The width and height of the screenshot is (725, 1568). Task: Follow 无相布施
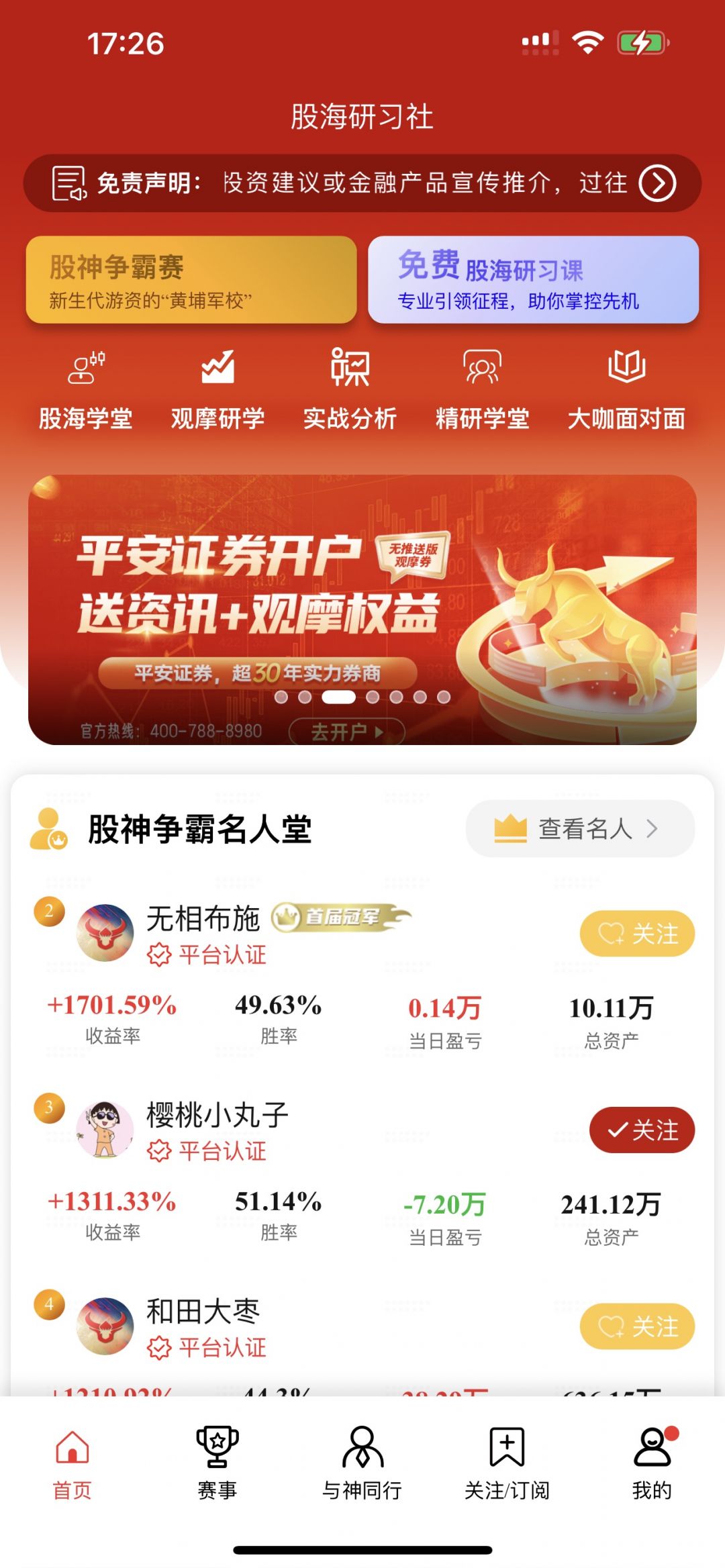pyautogui.click(x=637, y=933)
